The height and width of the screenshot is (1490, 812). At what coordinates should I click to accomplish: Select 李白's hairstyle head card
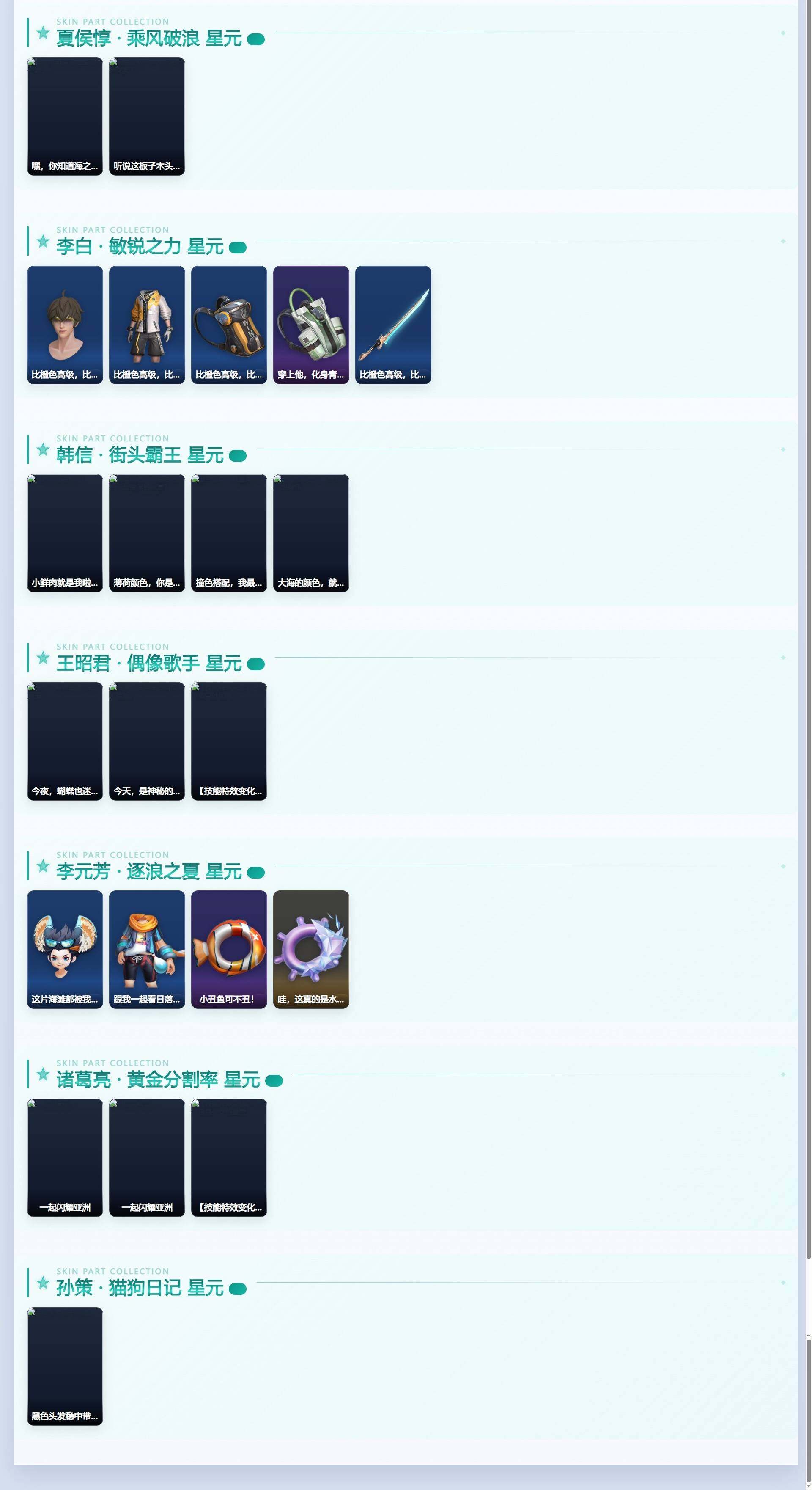[65, 325]
